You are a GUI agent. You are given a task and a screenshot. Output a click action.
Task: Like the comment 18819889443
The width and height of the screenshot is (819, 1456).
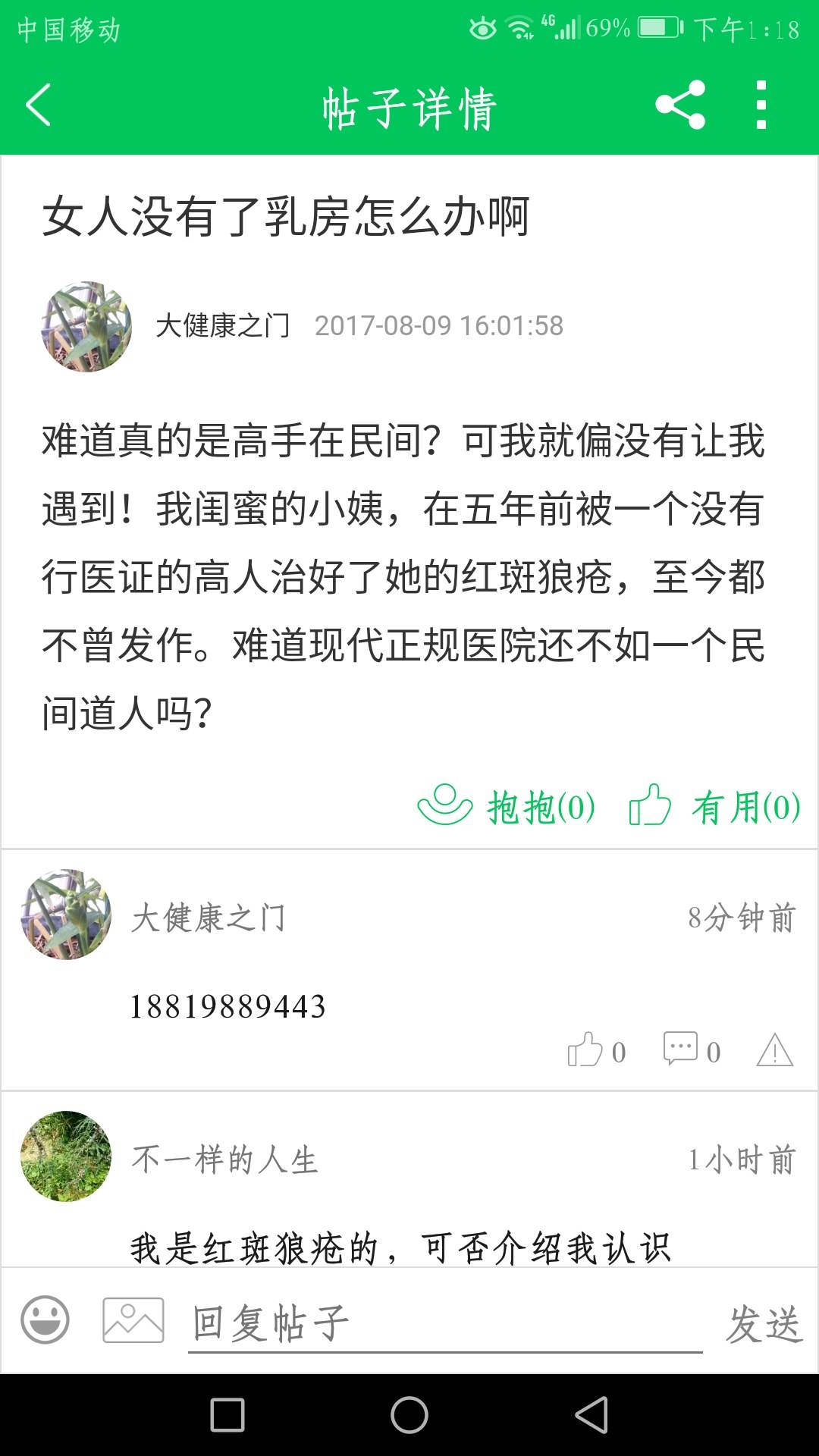(x=596, y=1051)
